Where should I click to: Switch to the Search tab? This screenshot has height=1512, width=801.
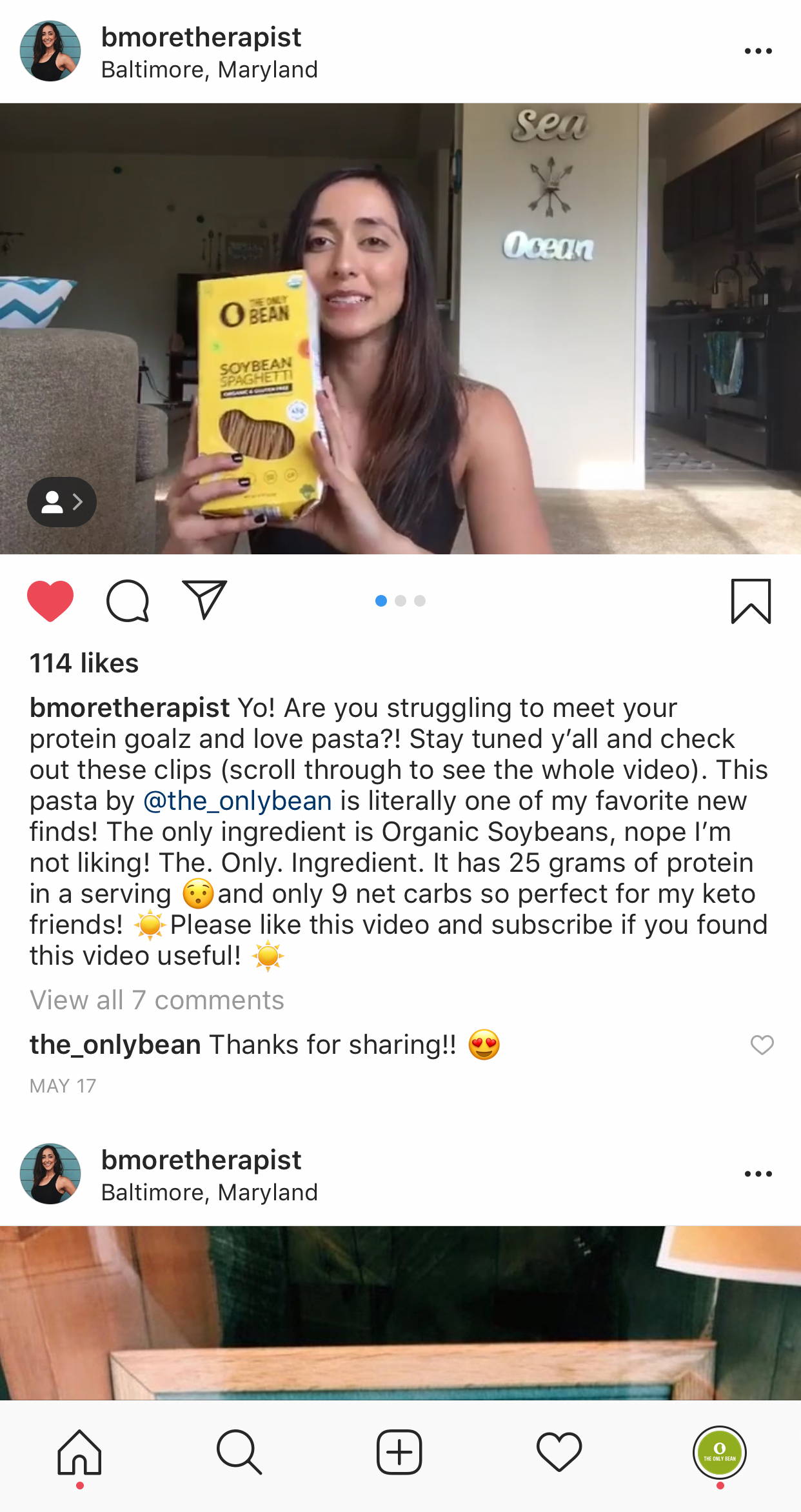(x=239, y=1453)
